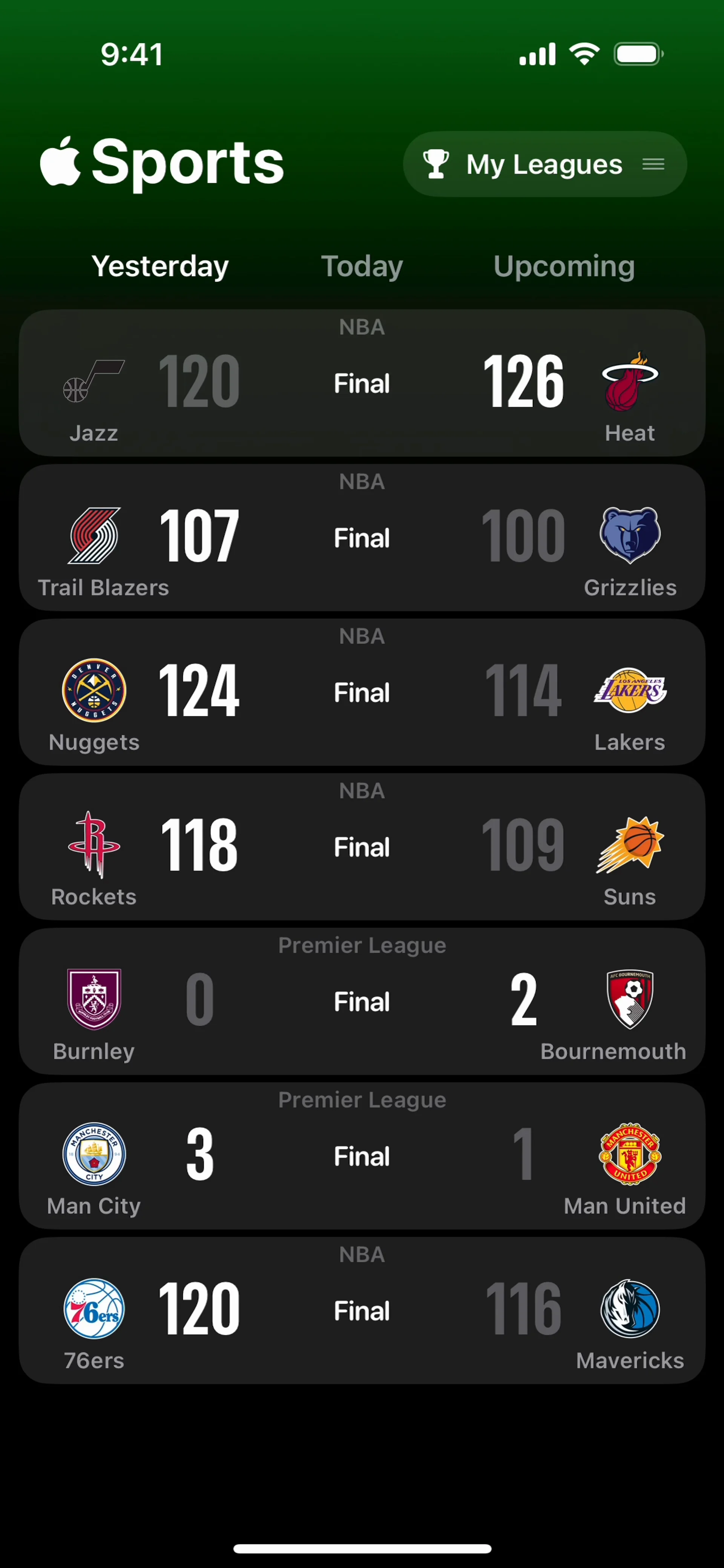
Task: Open the Jazz vs Heat game
Action: (x=362, y=383)
